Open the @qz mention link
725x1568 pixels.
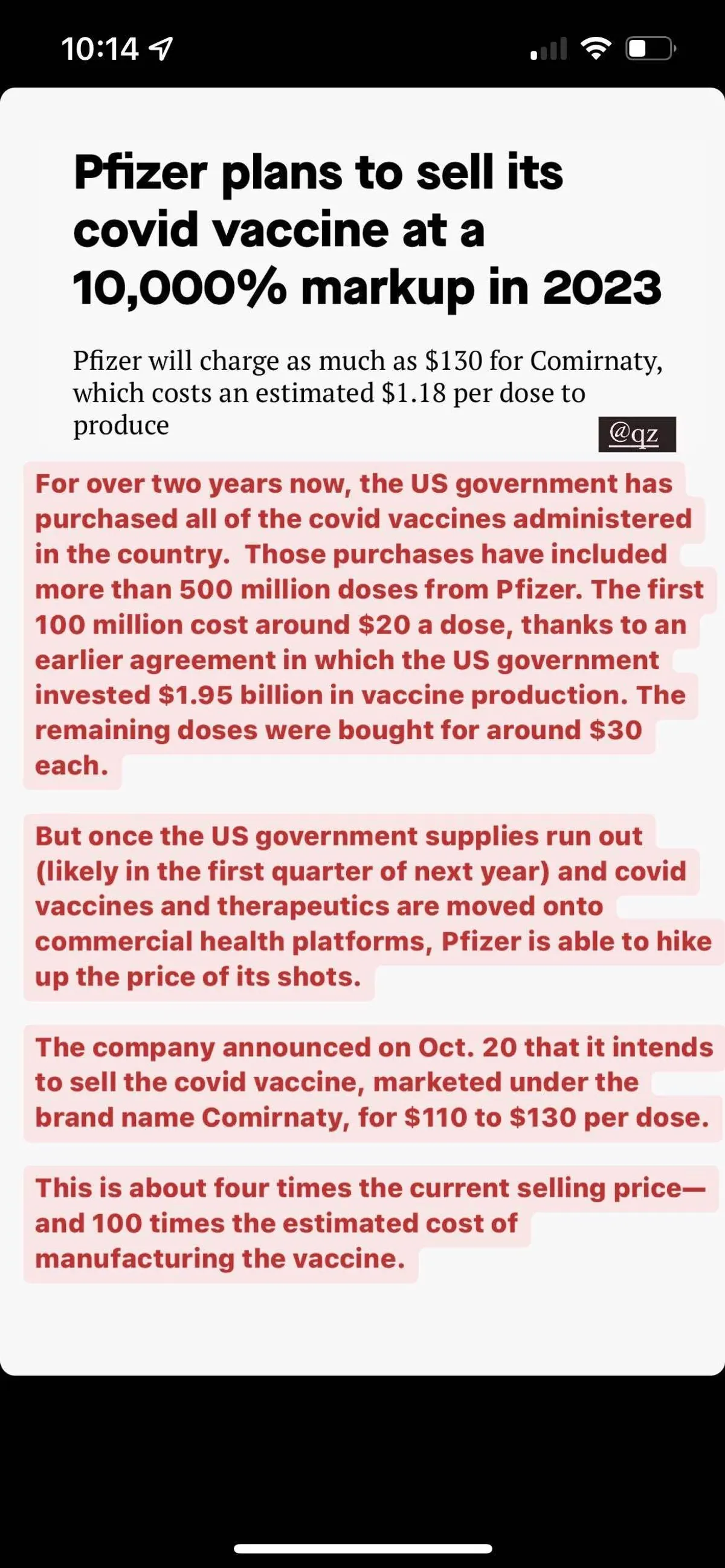click(x=636, y=435)
